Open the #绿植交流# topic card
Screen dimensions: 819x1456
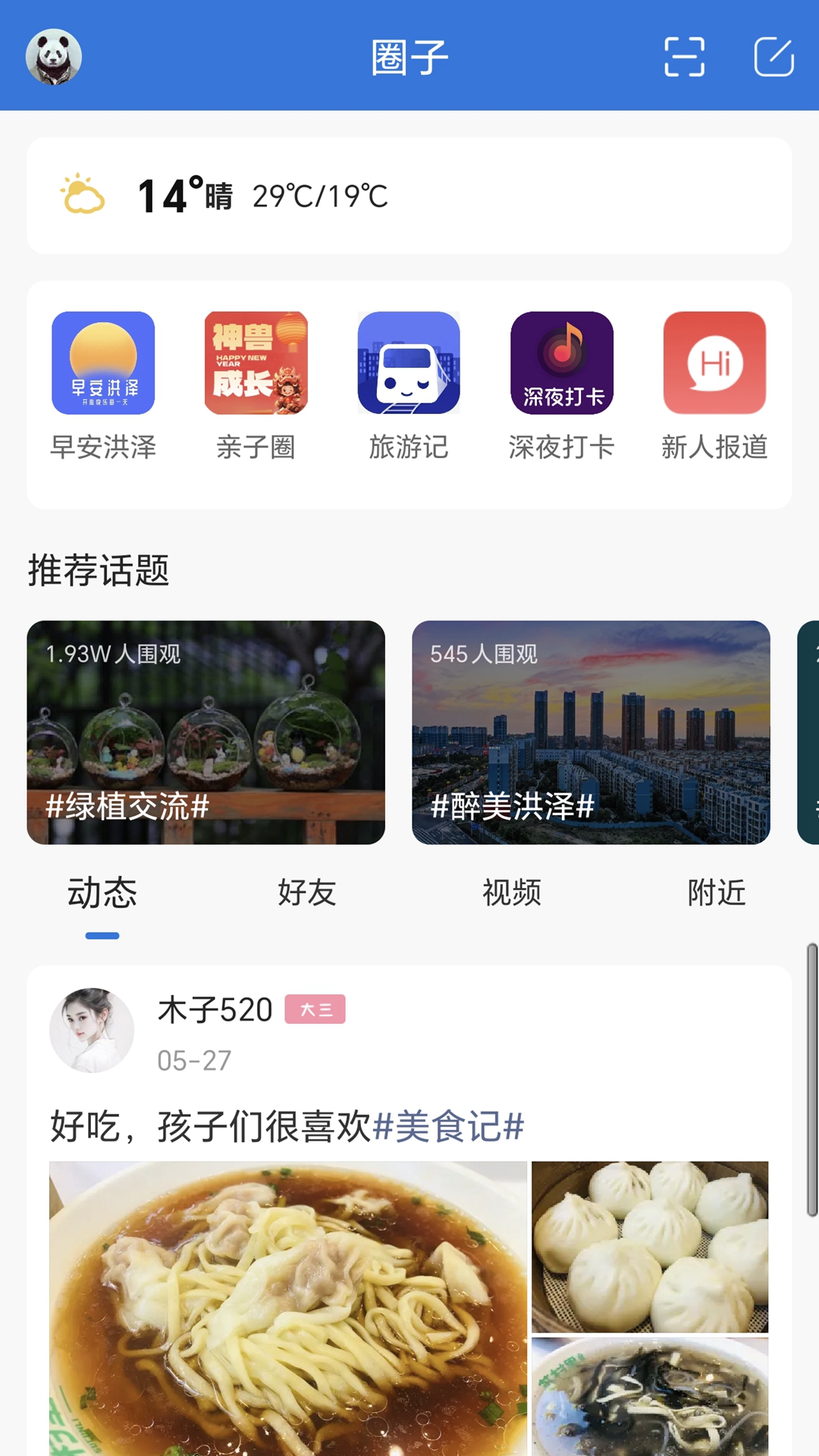click(206, 733)
